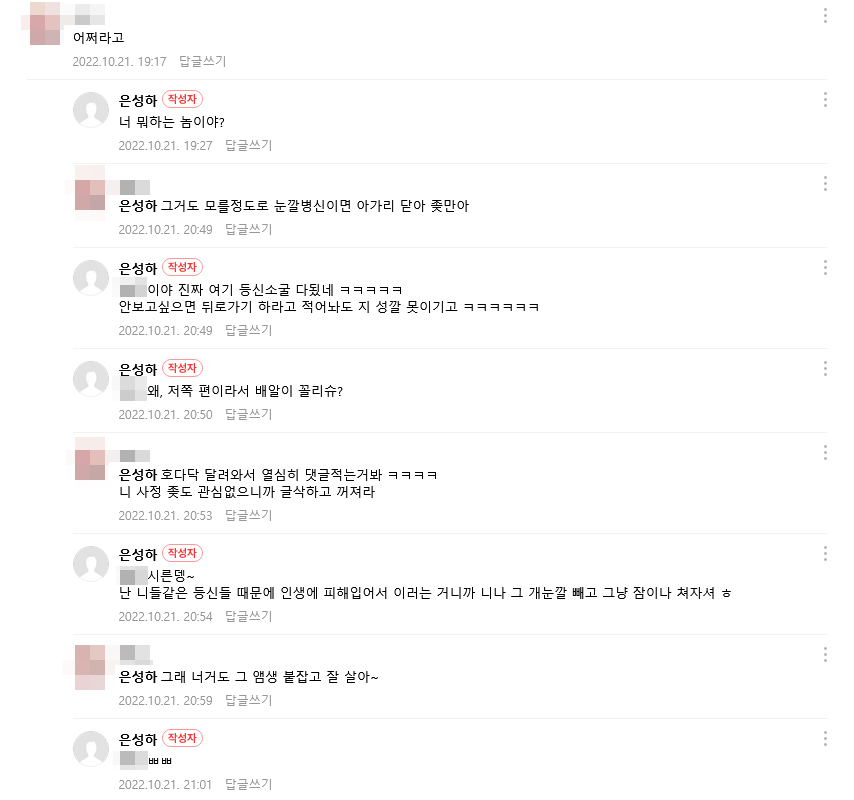The height and width of the screenshot is (800, 854).
Task: Tap 답글쓰기 under the 20:50 comment
Action: point(248,414)
